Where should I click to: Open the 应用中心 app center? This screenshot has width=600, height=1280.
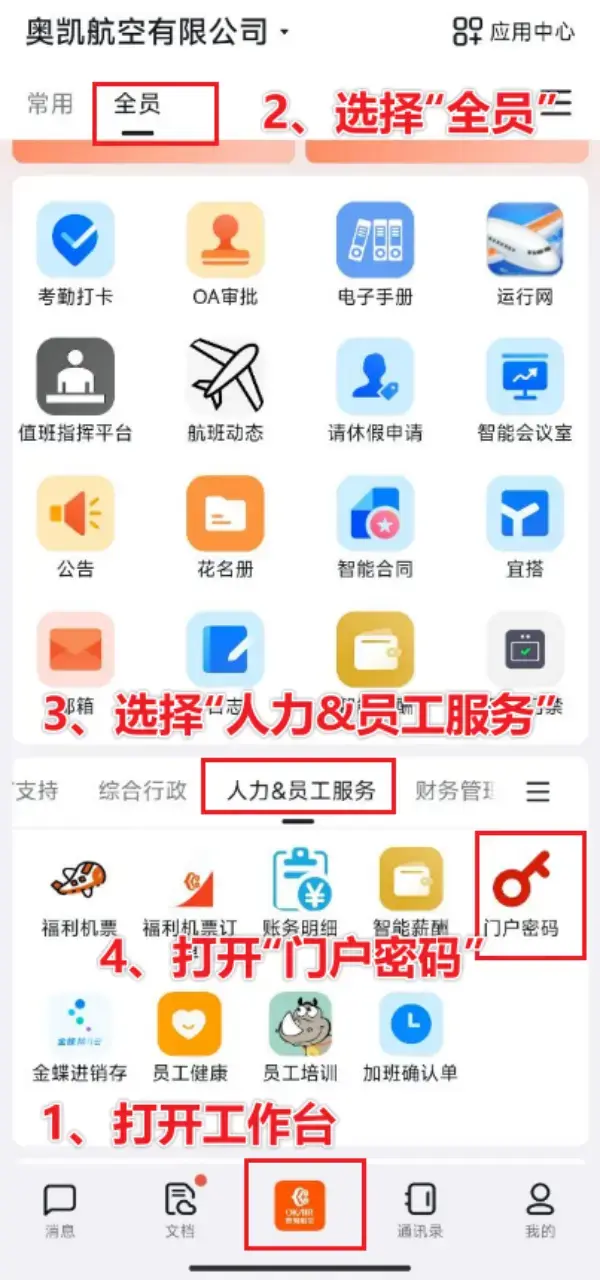(x=514, y=31)
